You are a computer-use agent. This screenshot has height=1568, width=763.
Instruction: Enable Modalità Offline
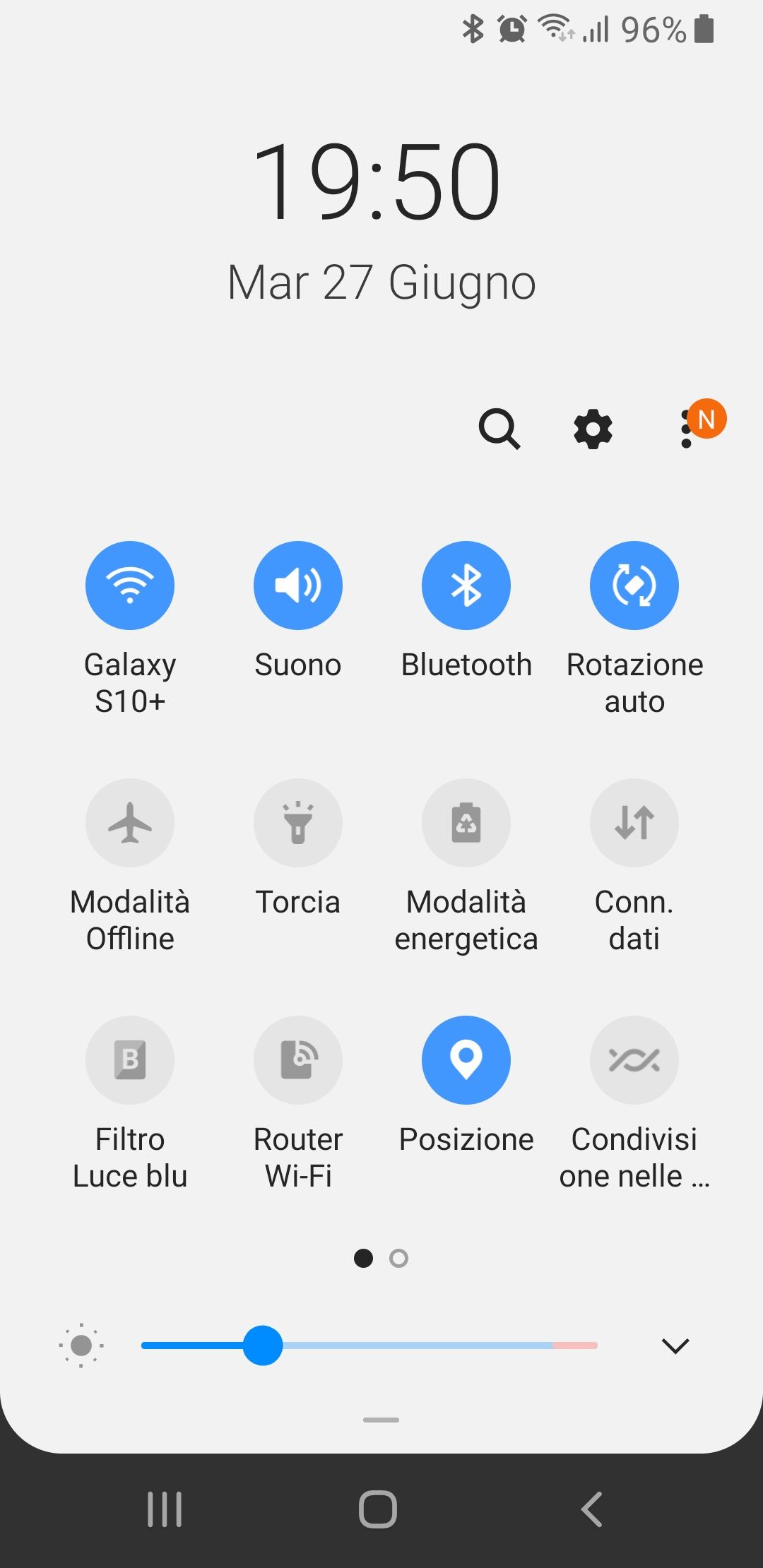(130, 823)
